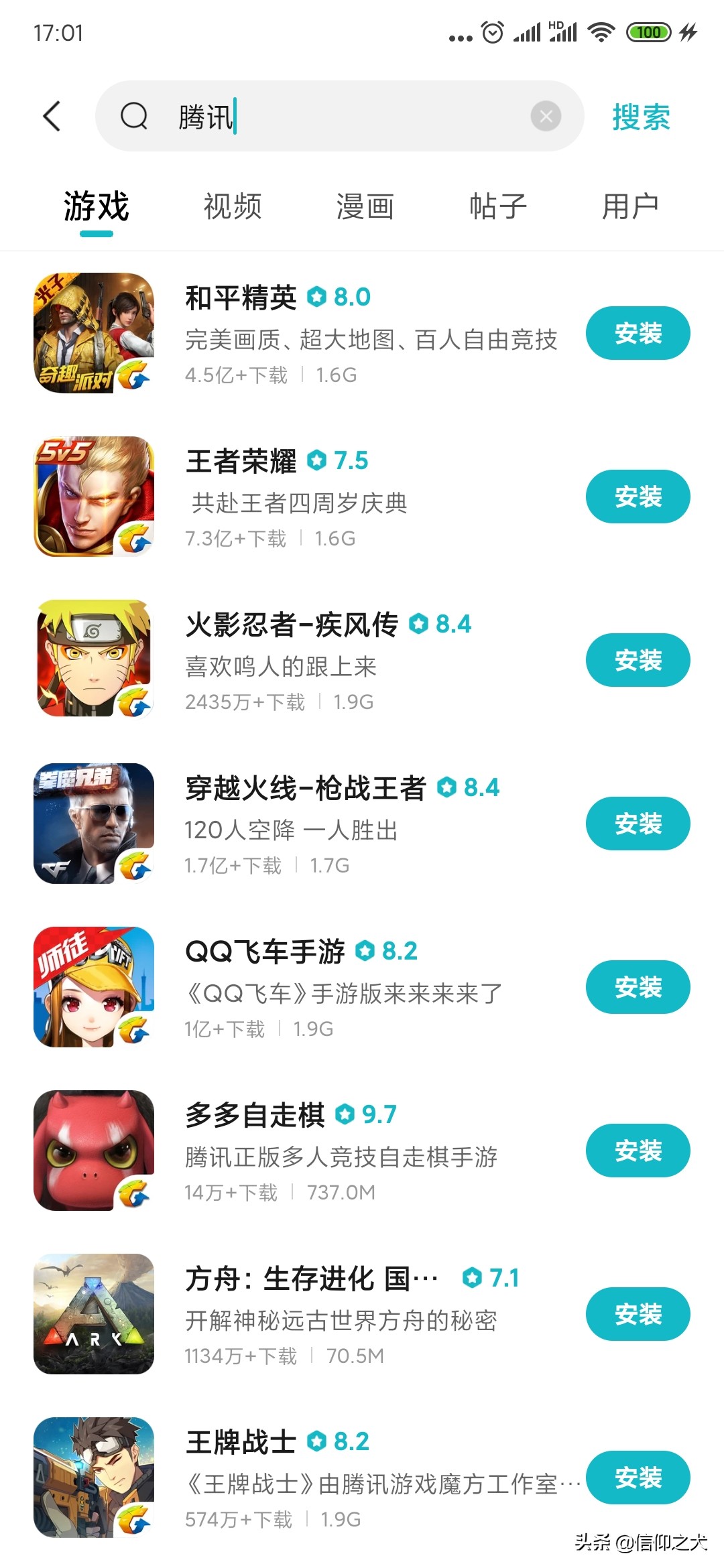Select the 穿越火线-枪战王者 app icon
724x1568 pixels.
[x=94, y=824]
